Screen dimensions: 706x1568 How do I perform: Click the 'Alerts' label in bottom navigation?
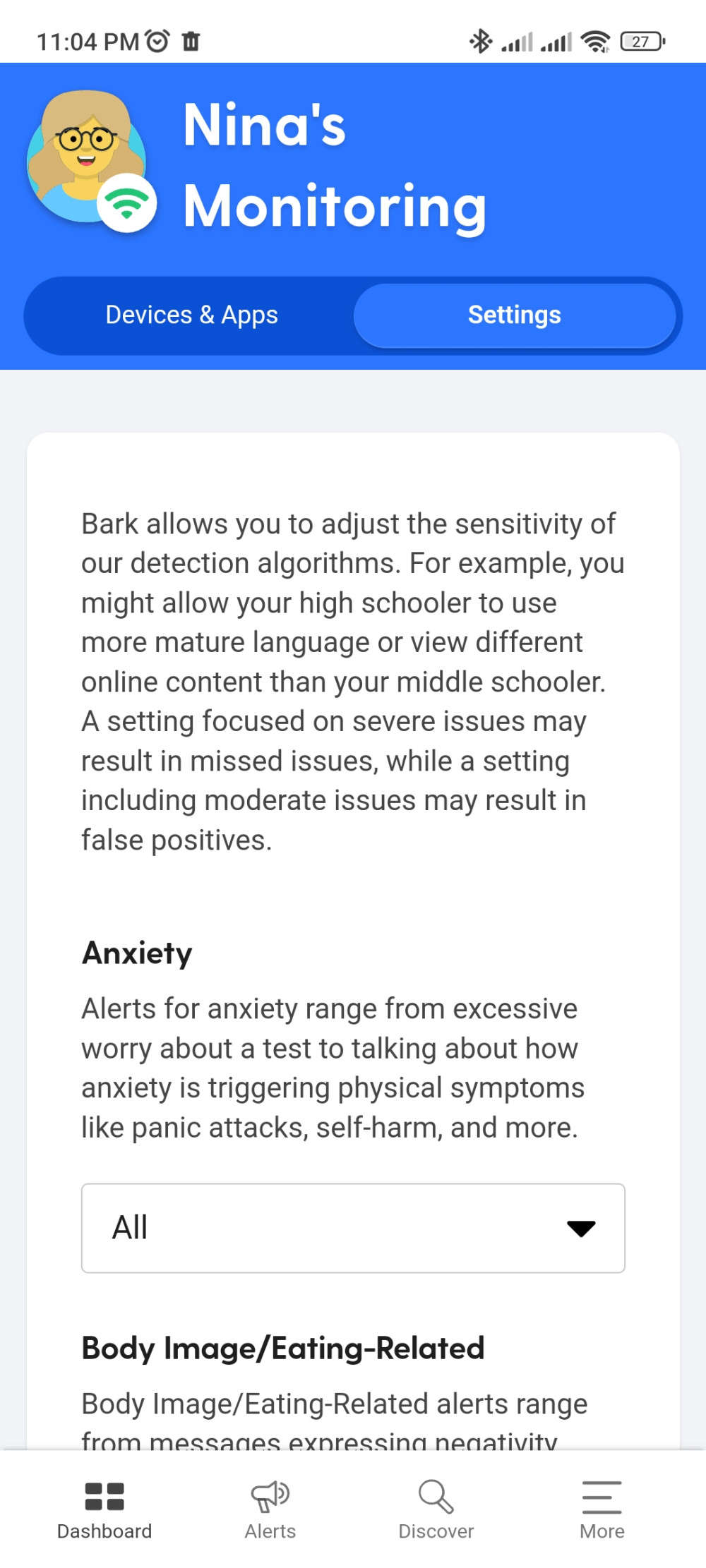click(x=270, y=1530)
